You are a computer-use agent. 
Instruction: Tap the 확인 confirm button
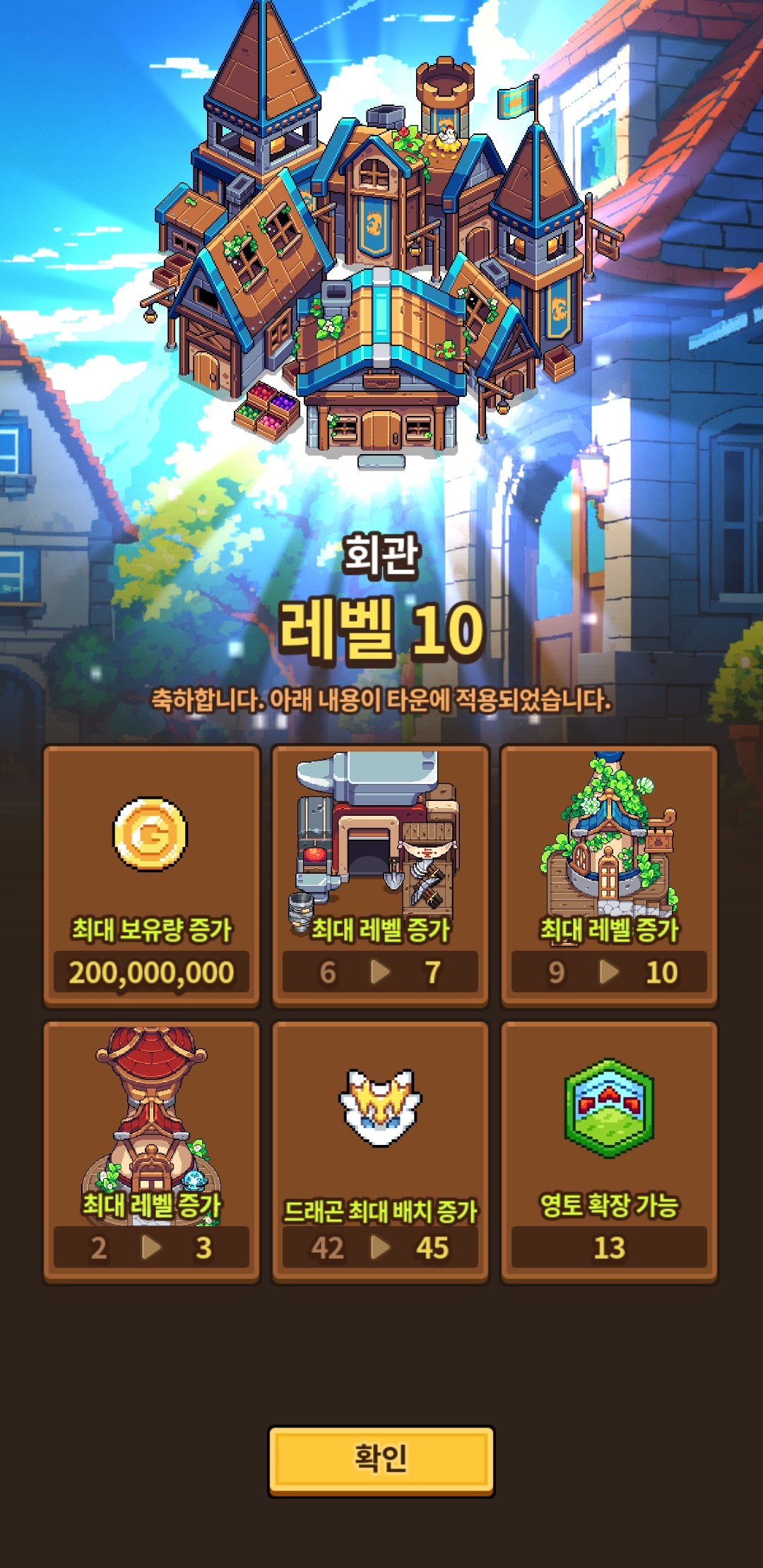tap(381, 1460)
